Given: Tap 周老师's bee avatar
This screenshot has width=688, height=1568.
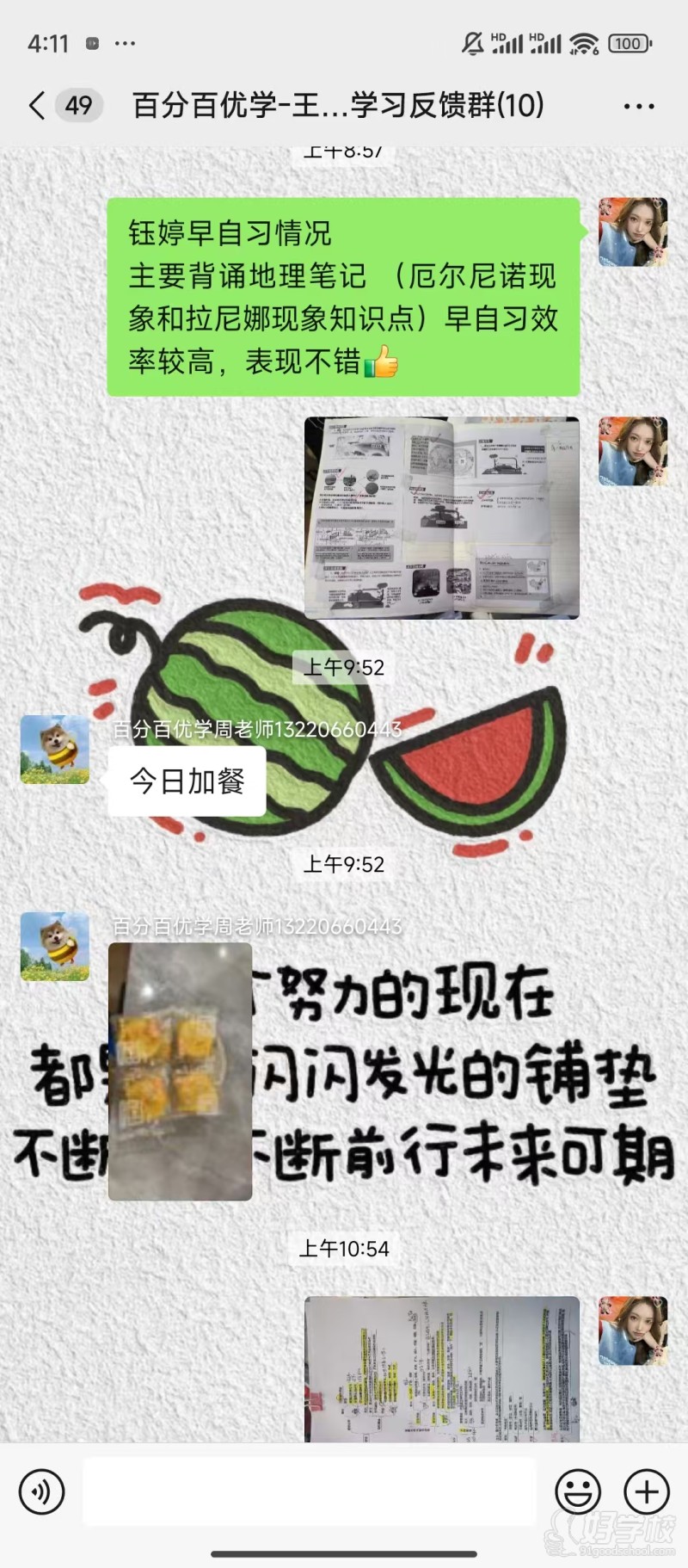Looking at the screenshot, I should (53, 750).
